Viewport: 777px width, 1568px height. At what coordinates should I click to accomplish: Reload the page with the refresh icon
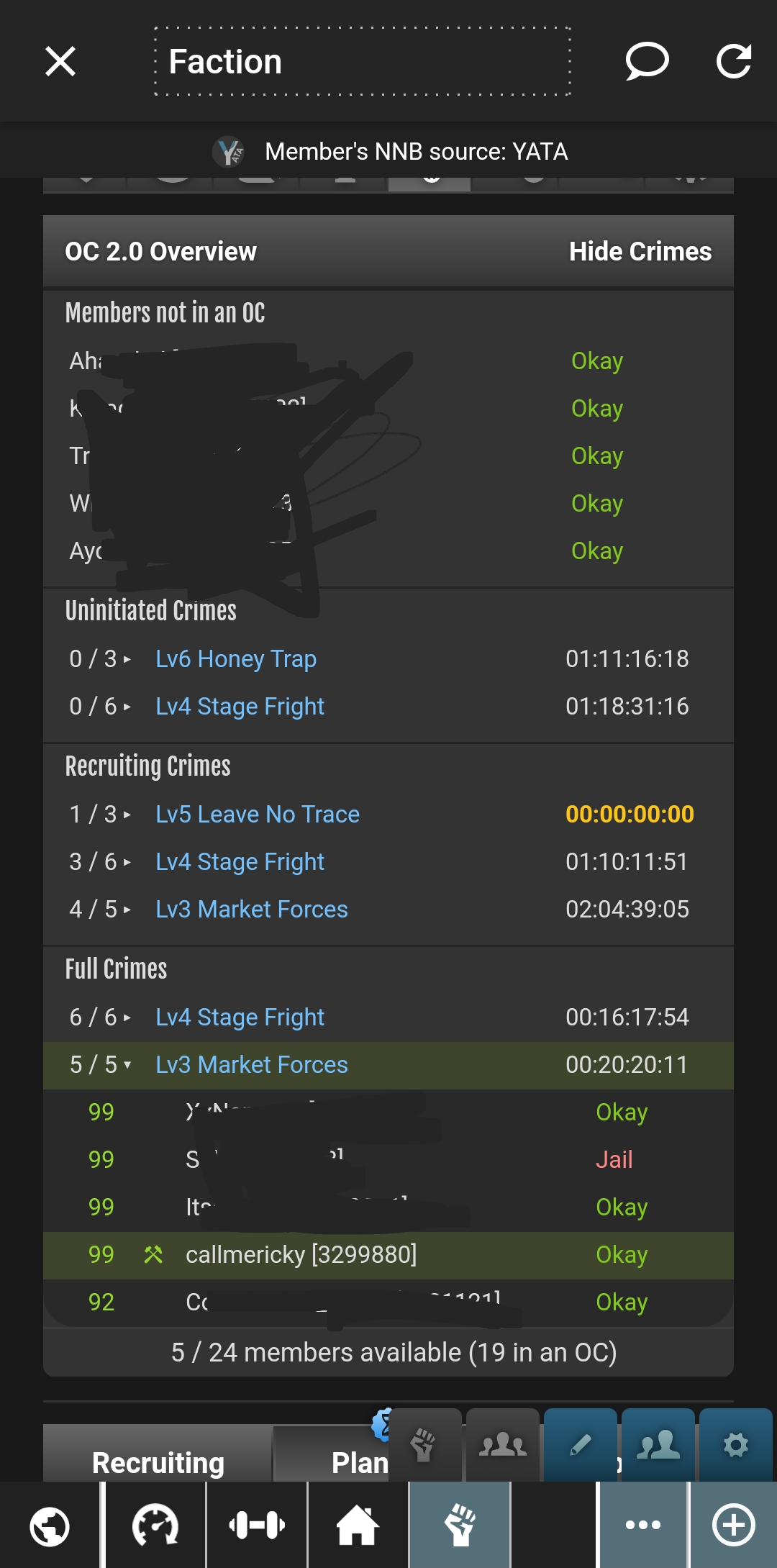[734, 61]
